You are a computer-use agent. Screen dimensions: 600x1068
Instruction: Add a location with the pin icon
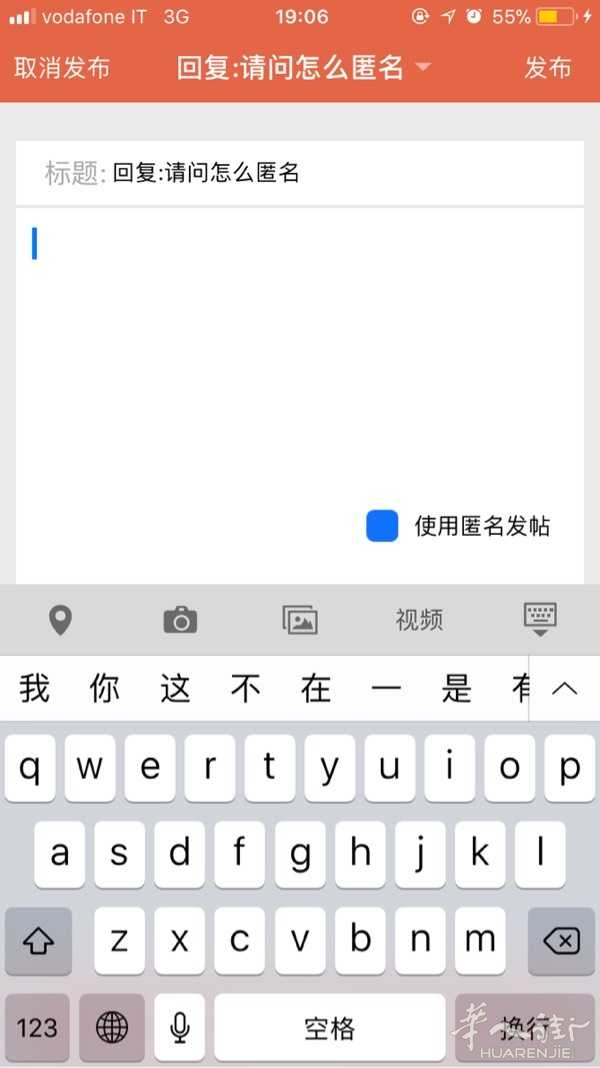pos(61,620)
